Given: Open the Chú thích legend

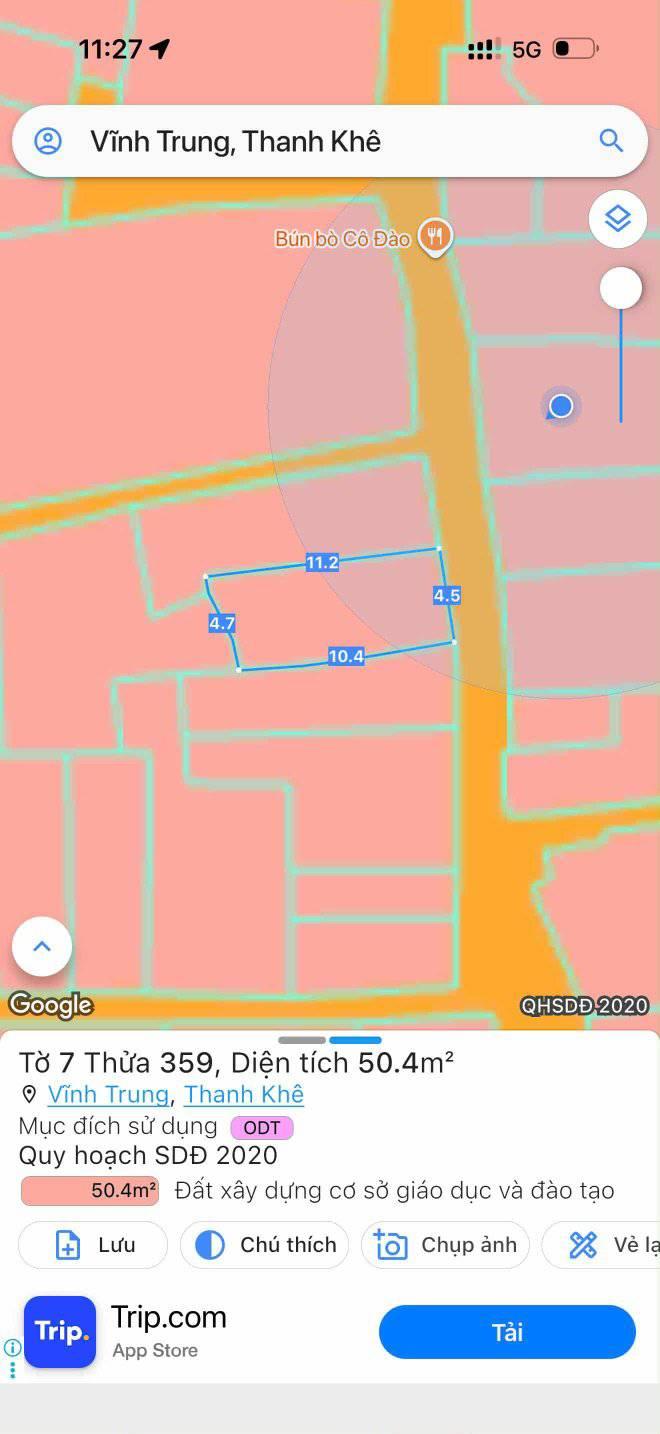Looking at the screenshot, I should (264, 1245).
